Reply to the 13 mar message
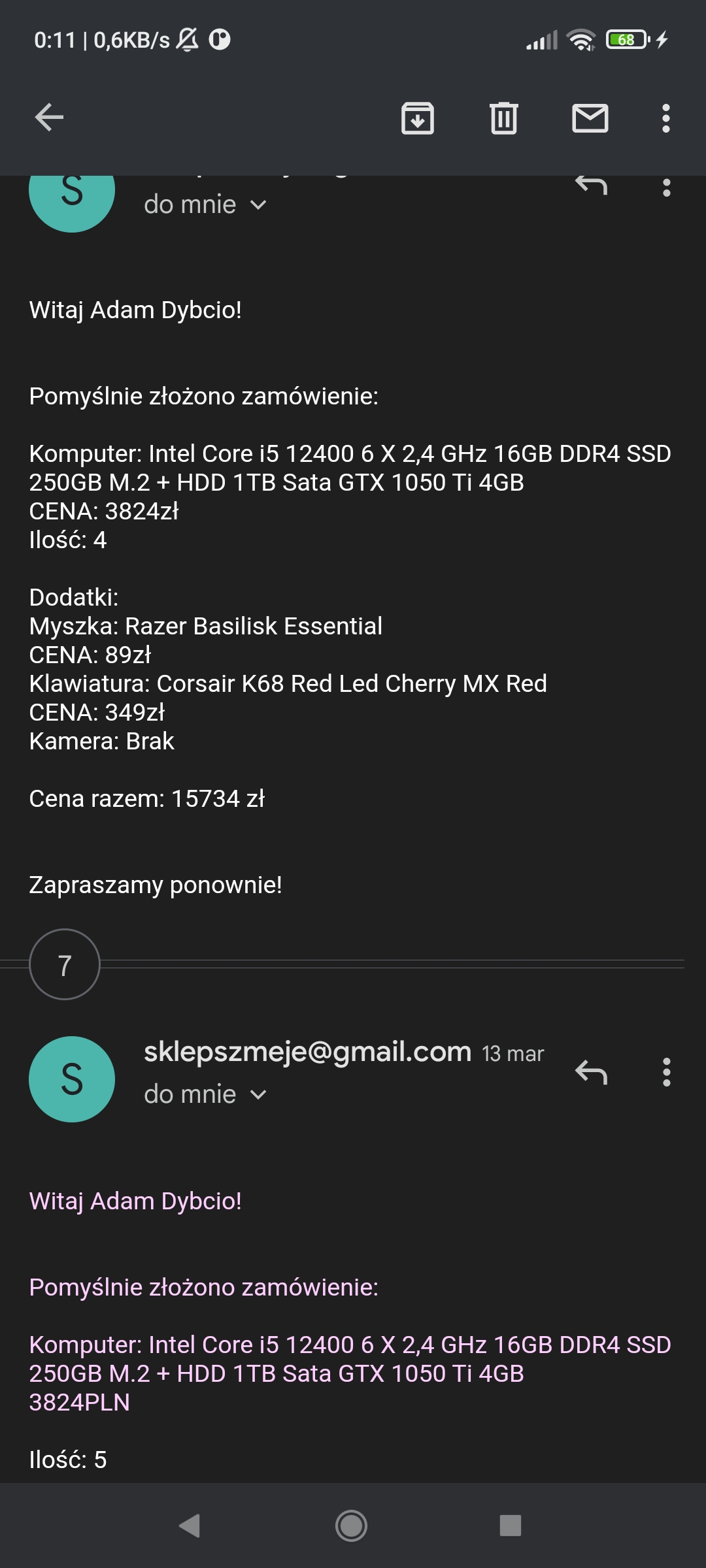This screenshot has width=706, height=1568. point(591,1072)
